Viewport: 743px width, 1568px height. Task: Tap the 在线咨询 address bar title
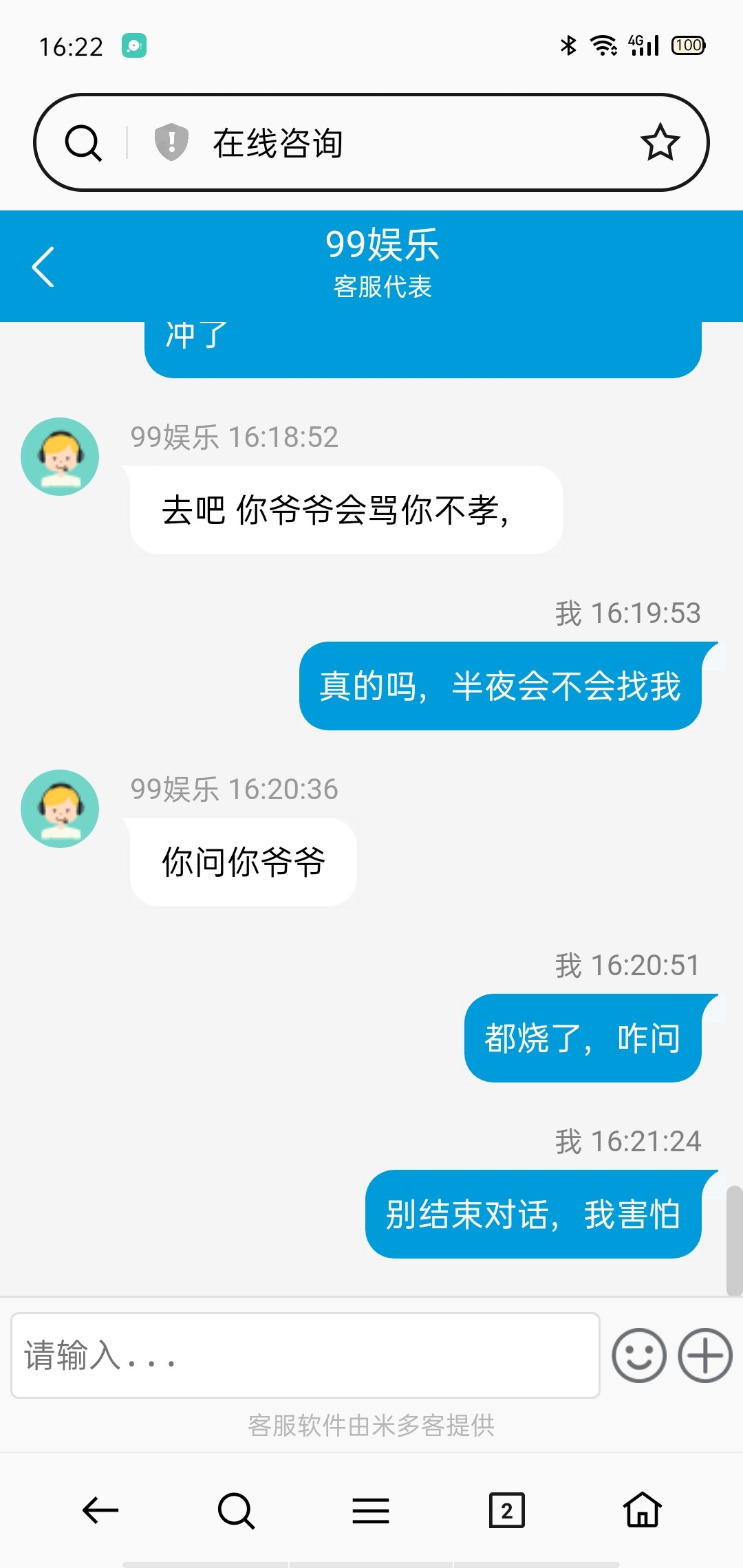tap(278, 143)
